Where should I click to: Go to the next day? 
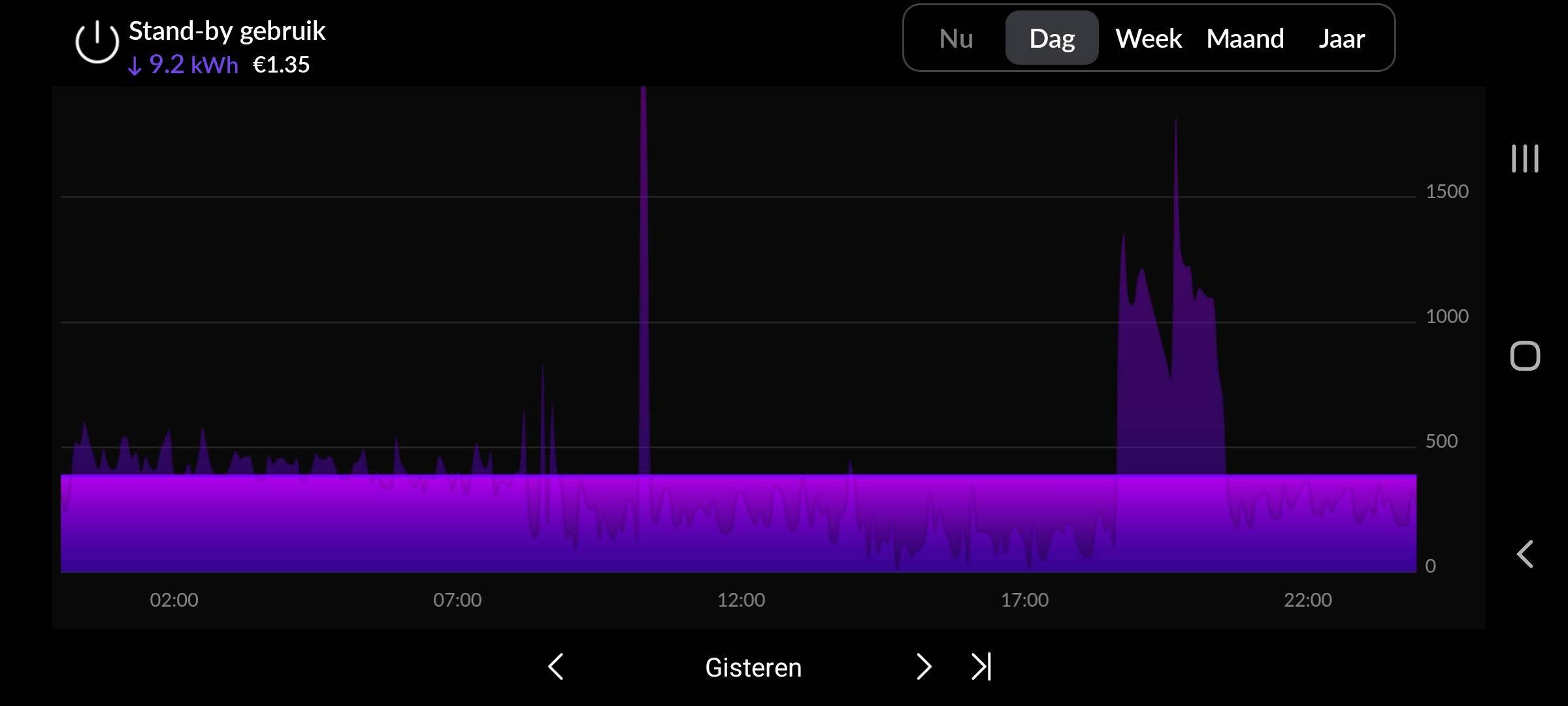coord(923,667)
